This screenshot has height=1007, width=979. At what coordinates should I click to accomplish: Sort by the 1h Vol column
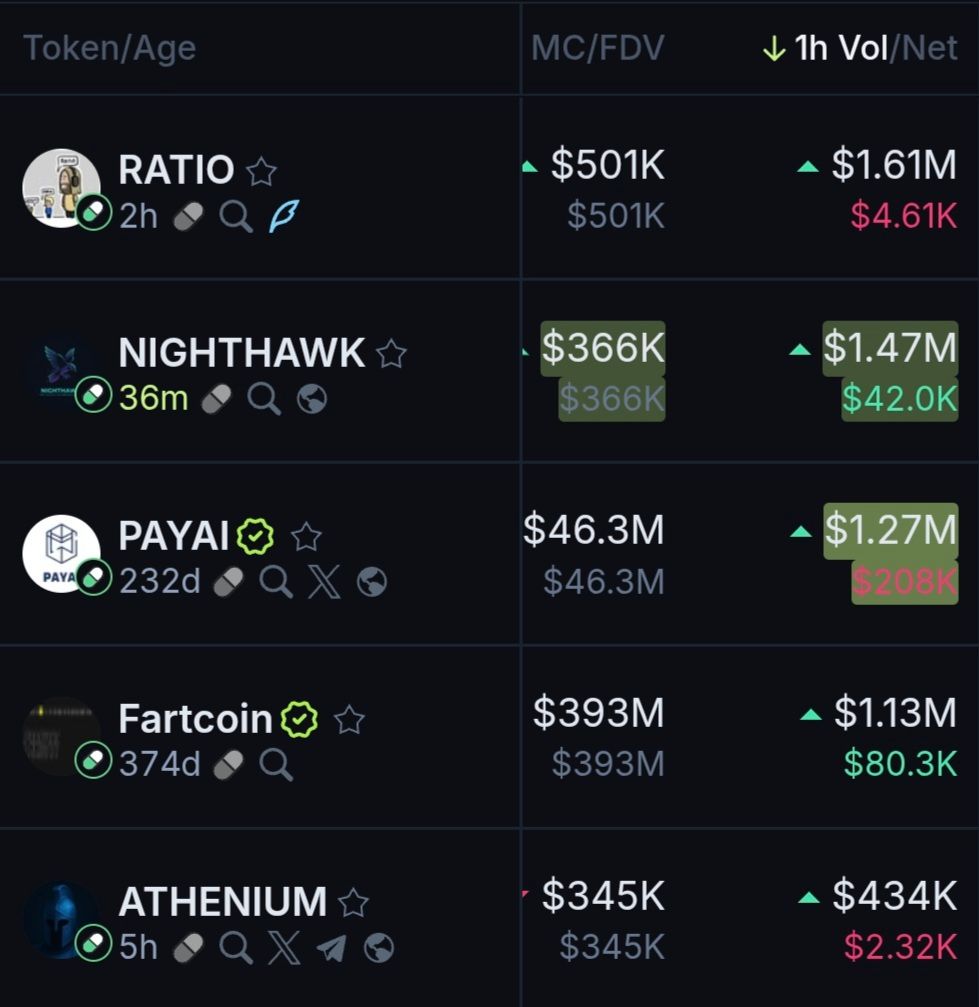[840, 48]
